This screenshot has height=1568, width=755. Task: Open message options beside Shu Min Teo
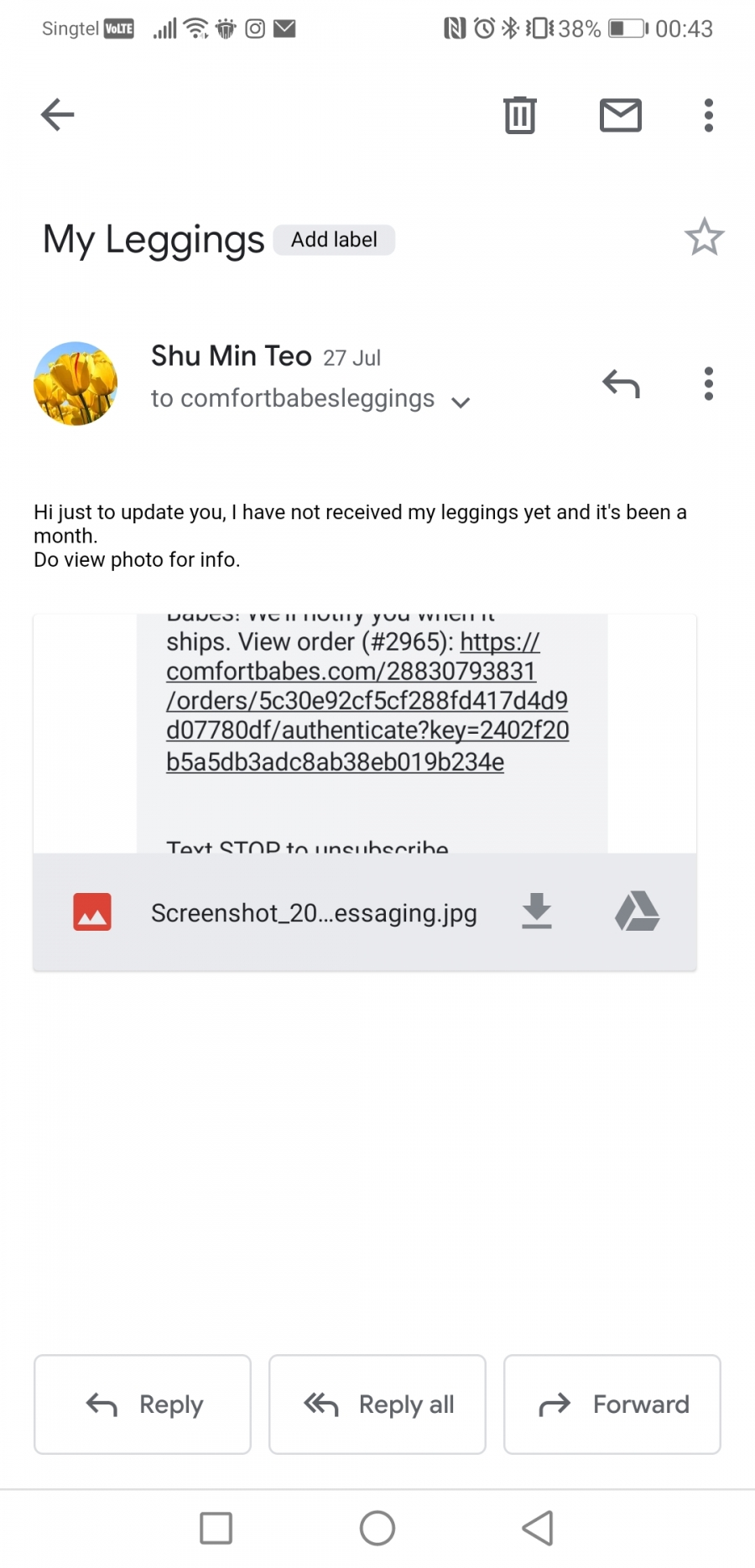[x=709, y=383]
